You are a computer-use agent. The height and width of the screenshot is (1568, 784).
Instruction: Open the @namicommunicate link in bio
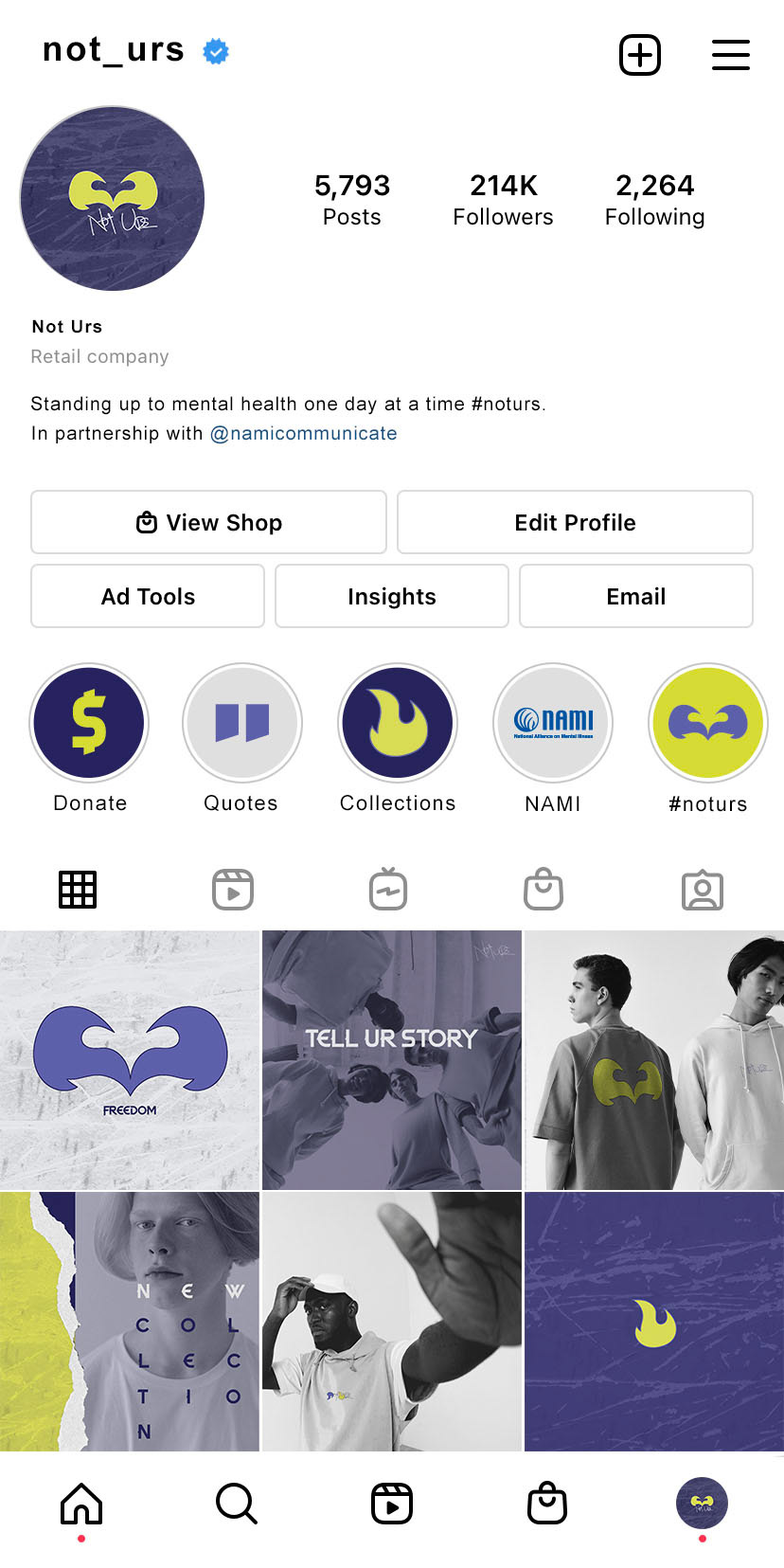click(x=303, y=433)
